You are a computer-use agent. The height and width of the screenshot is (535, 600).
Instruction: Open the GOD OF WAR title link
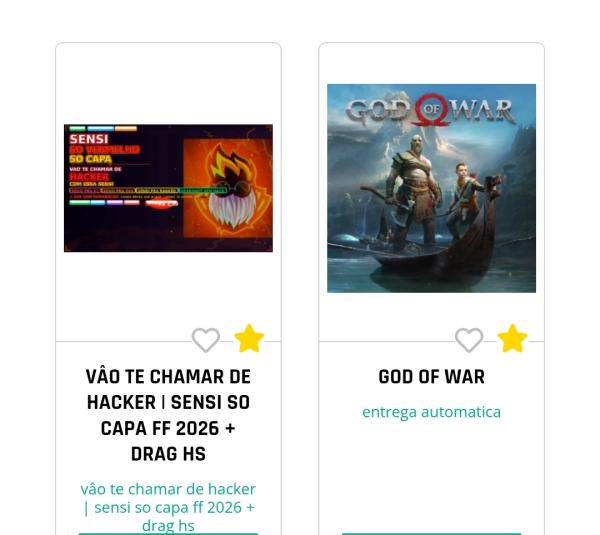431,377
